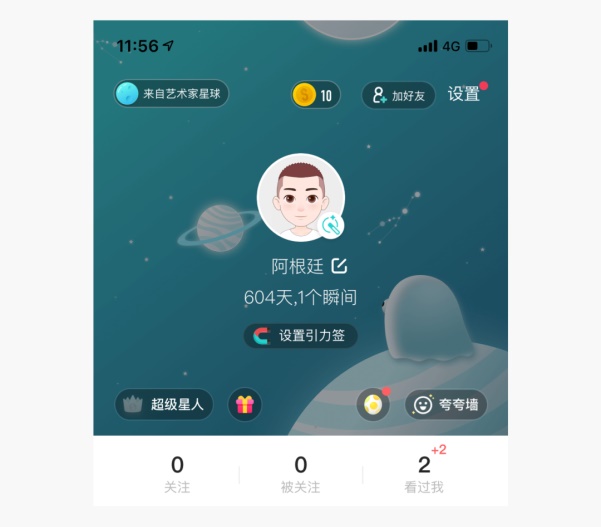The image size is (601, 527).
Task: View 看过我 visitors list
Action: (424, 473)
